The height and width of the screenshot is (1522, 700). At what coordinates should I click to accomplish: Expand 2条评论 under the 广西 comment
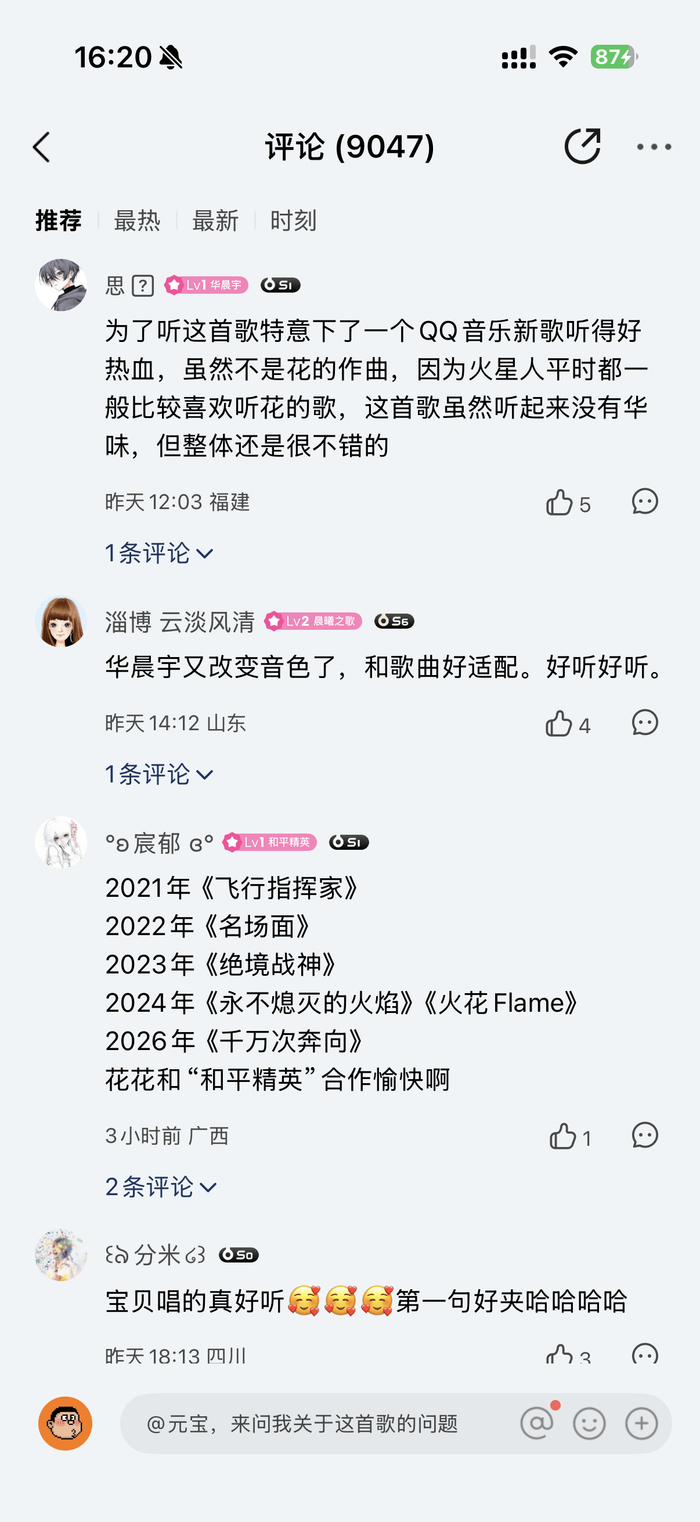point(161,1187)
